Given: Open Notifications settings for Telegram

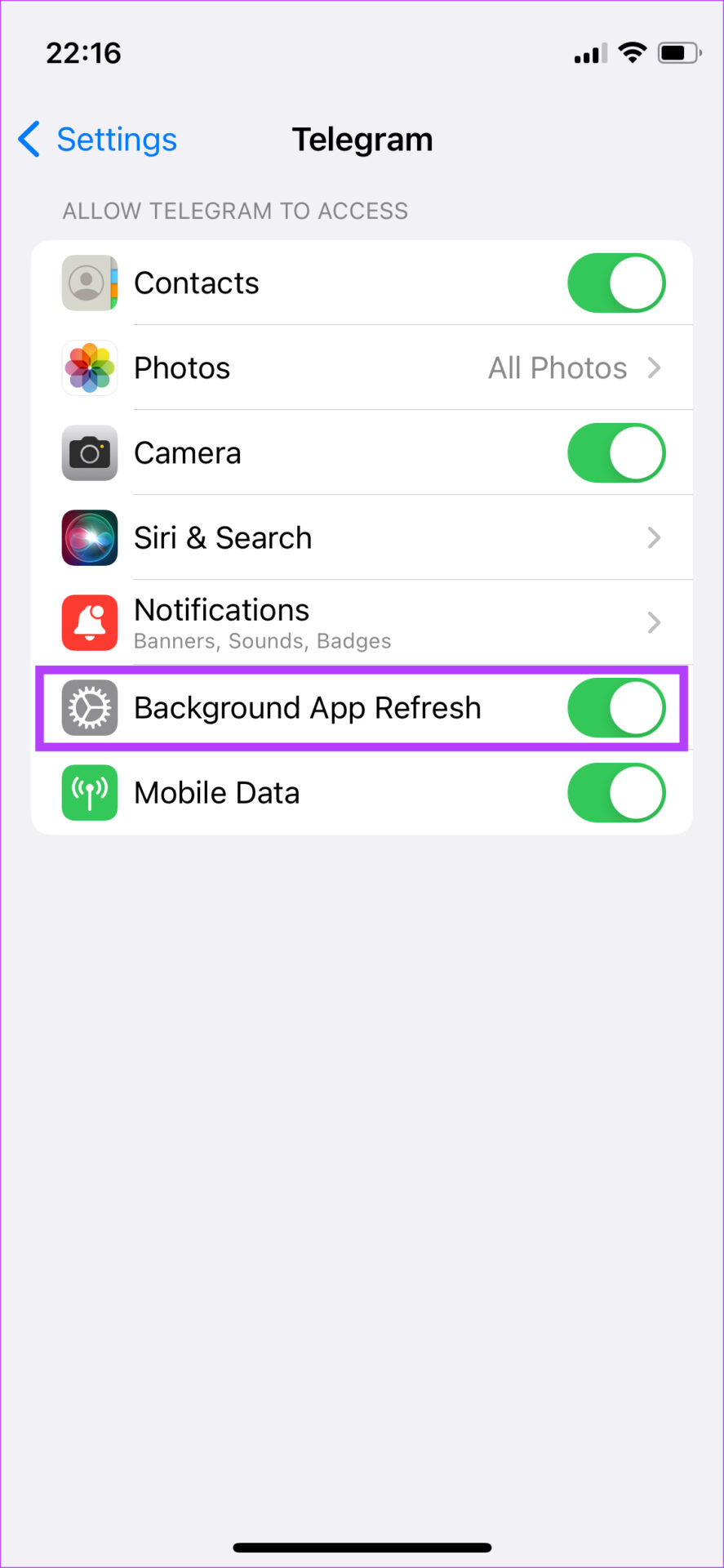Looking at the screenshot, I should tap(362, 623).
